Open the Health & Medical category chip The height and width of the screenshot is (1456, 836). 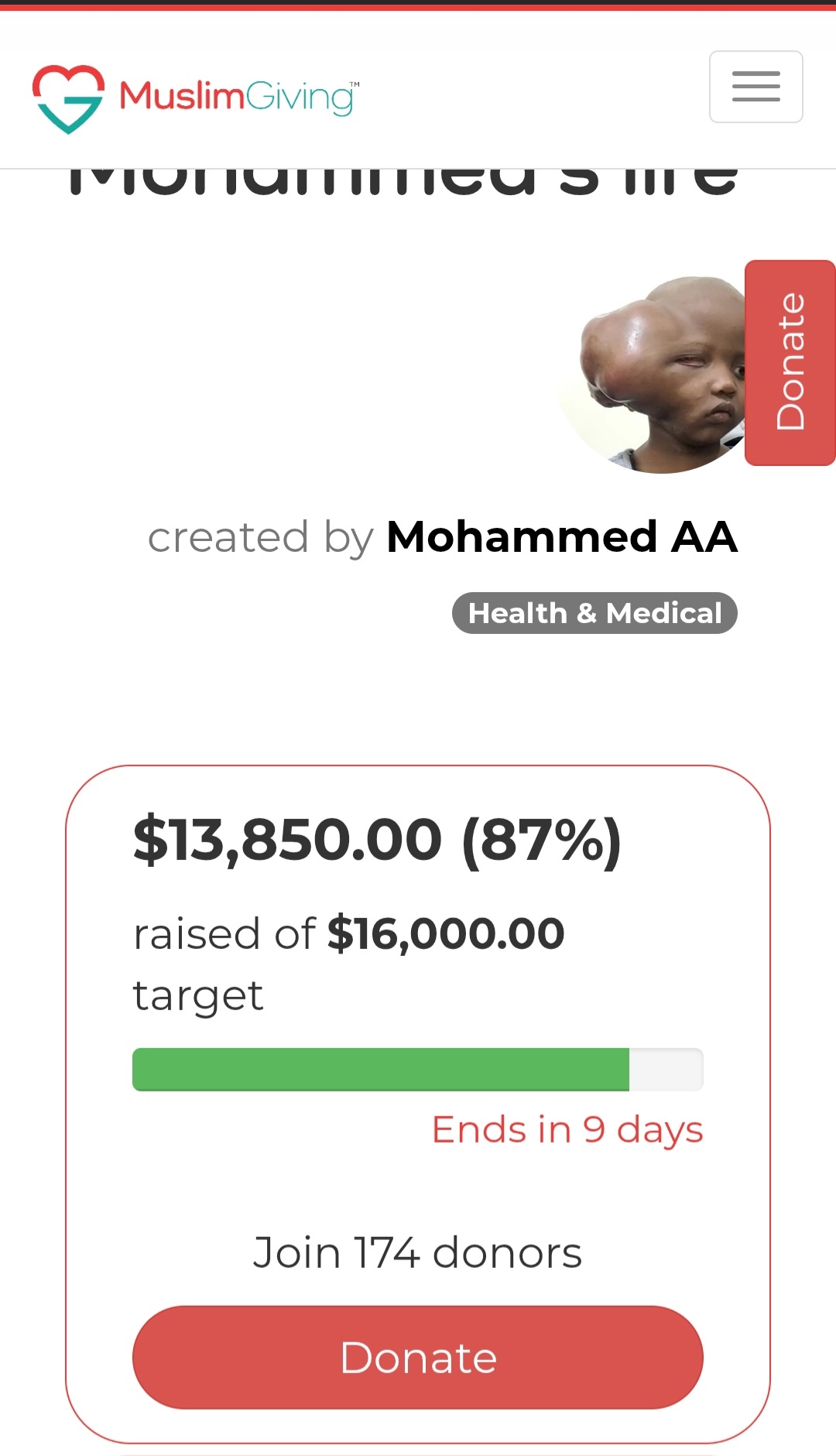[x=594, y=613]
